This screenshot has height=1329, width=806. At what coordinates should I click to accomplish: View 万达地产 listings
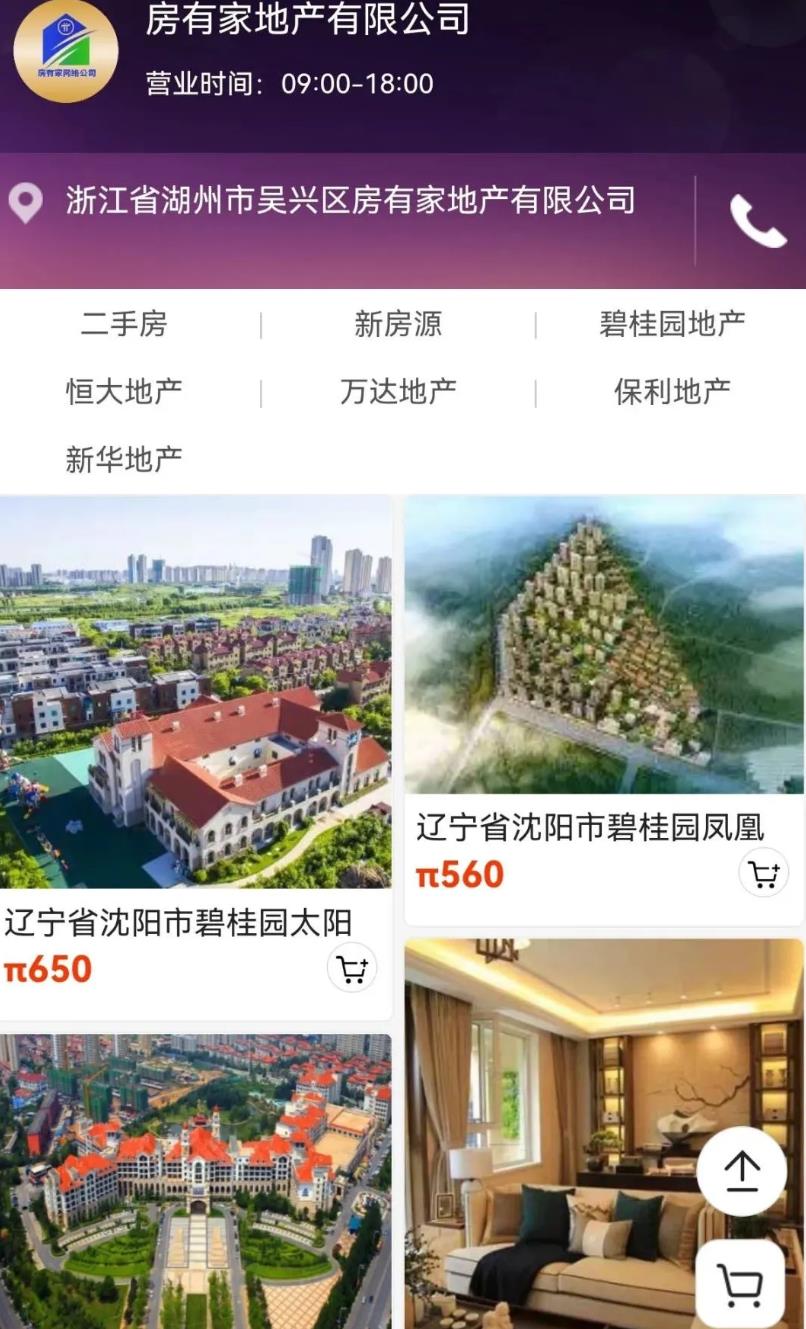pyautogui.click(x=398, y=391)
